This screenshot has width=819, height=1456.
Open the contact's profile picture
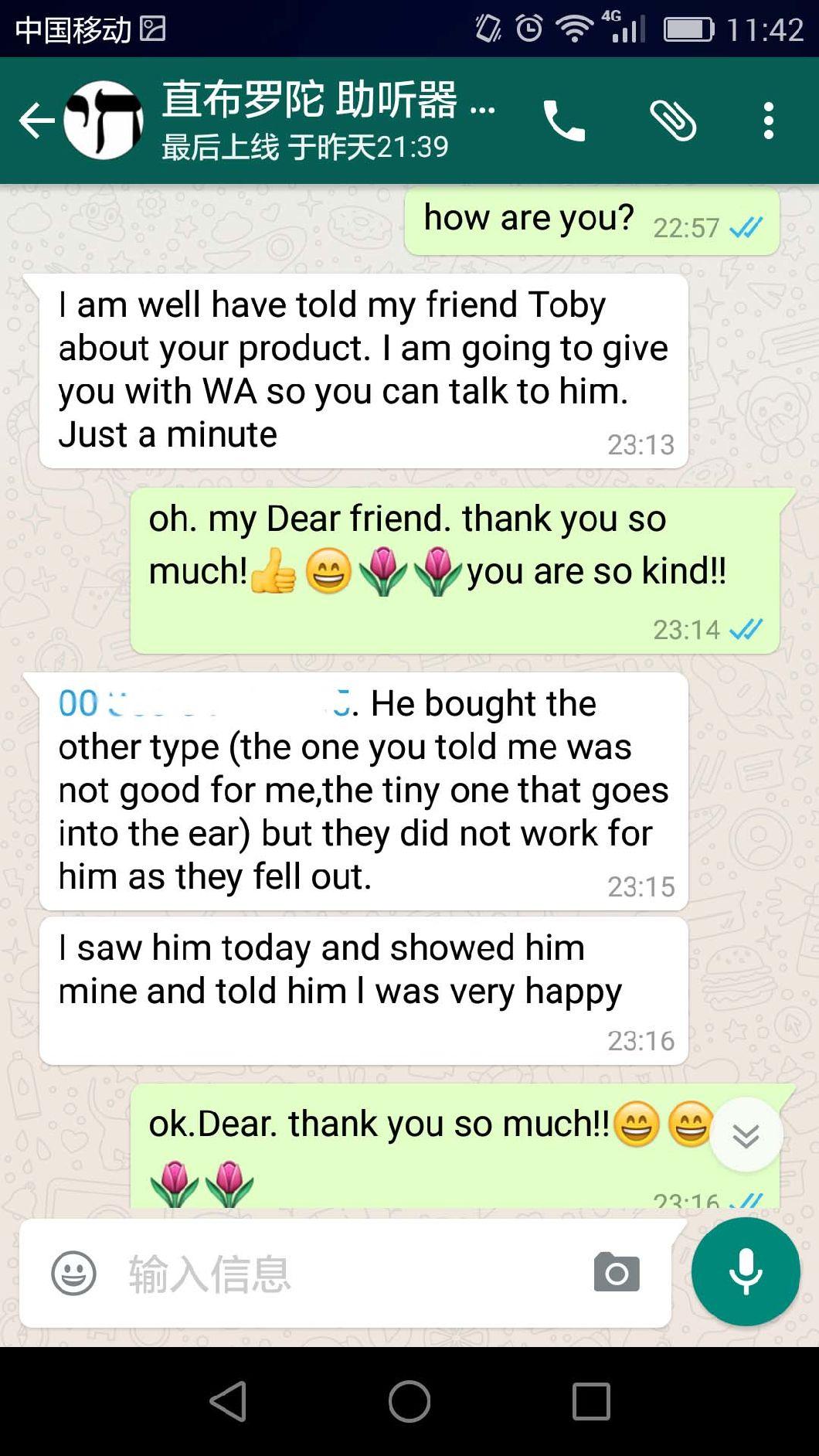pyautogui.click(x=104, y=121)
